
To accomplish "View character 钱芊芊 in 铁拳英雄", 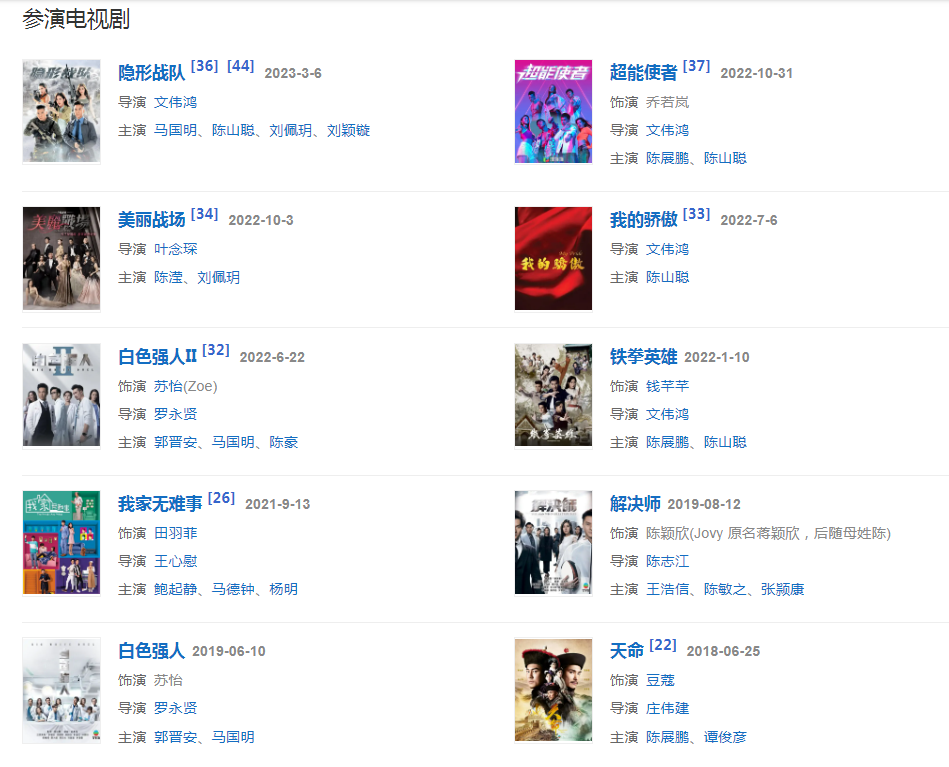I will coord(667,386).
